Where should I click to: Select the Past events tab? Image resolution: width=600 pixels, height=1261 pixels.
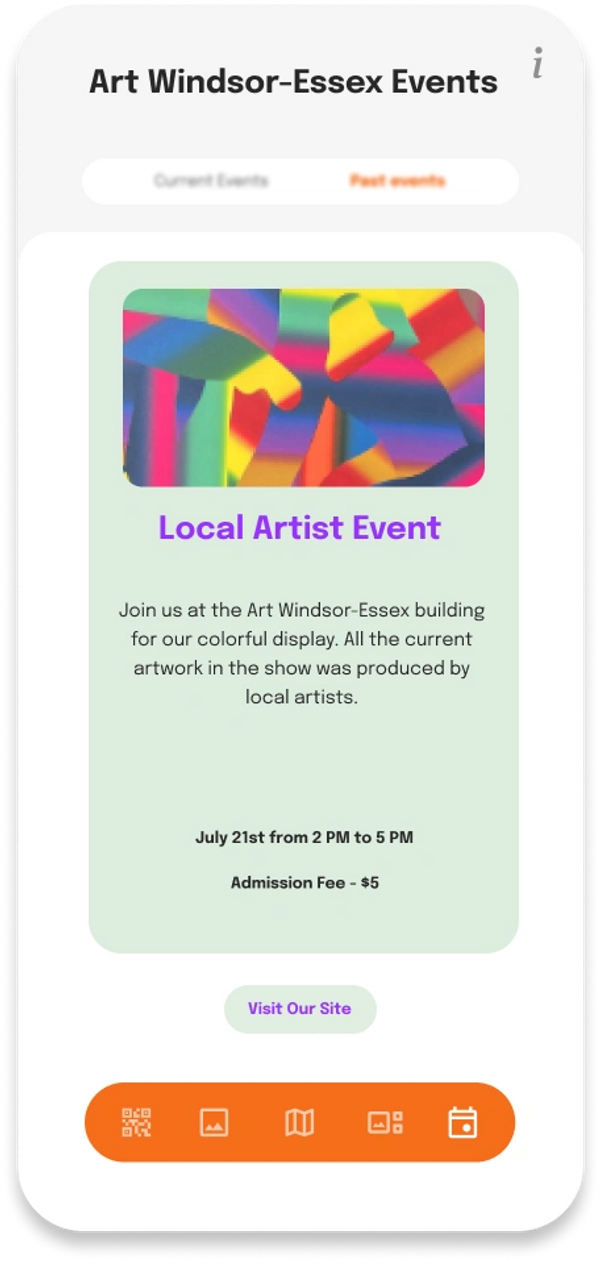(x=397, y=181)
